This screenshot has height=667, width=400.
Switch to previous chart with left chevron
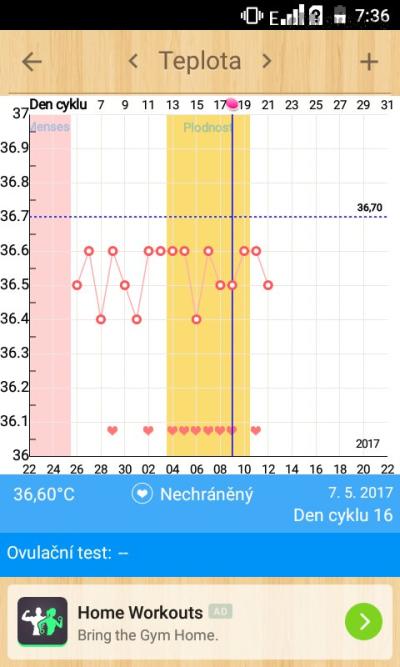tap(133, 61)
